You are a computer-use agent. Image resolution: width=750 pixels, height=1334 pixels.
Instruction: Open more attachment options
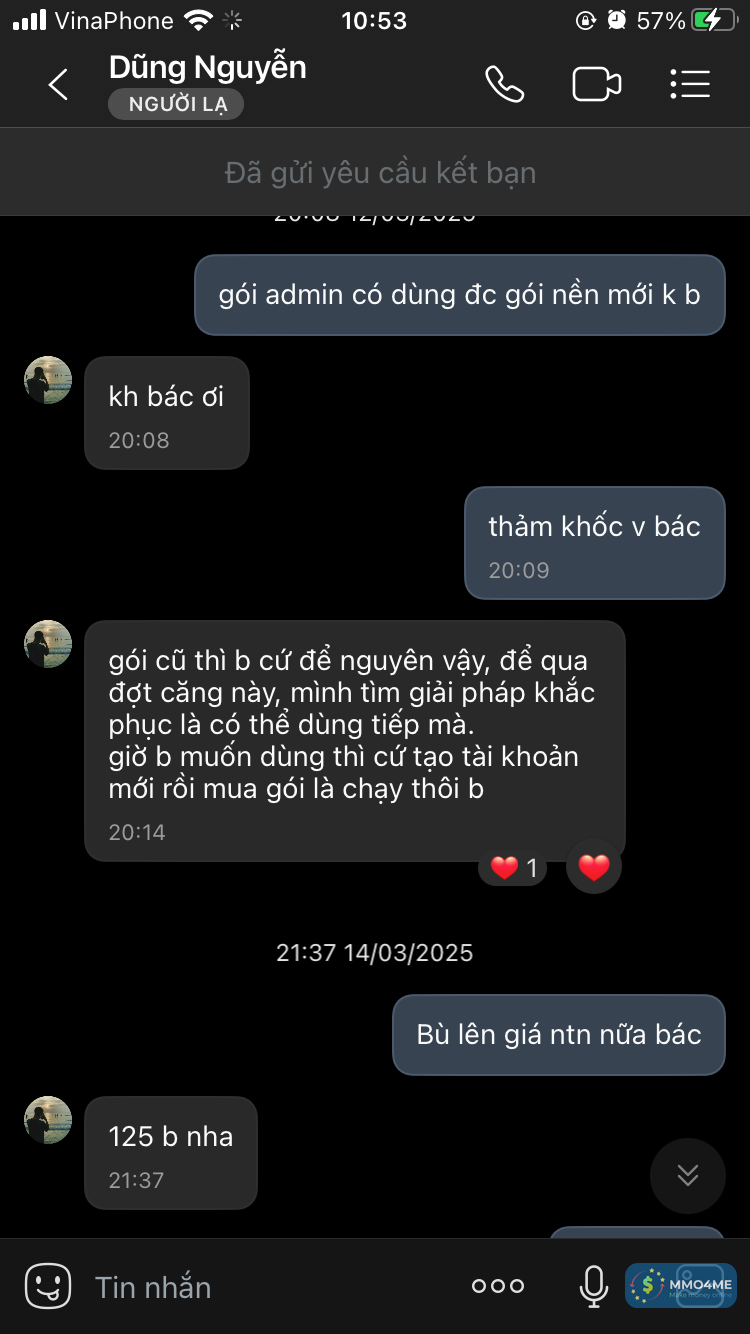[x=498, y=1287]
